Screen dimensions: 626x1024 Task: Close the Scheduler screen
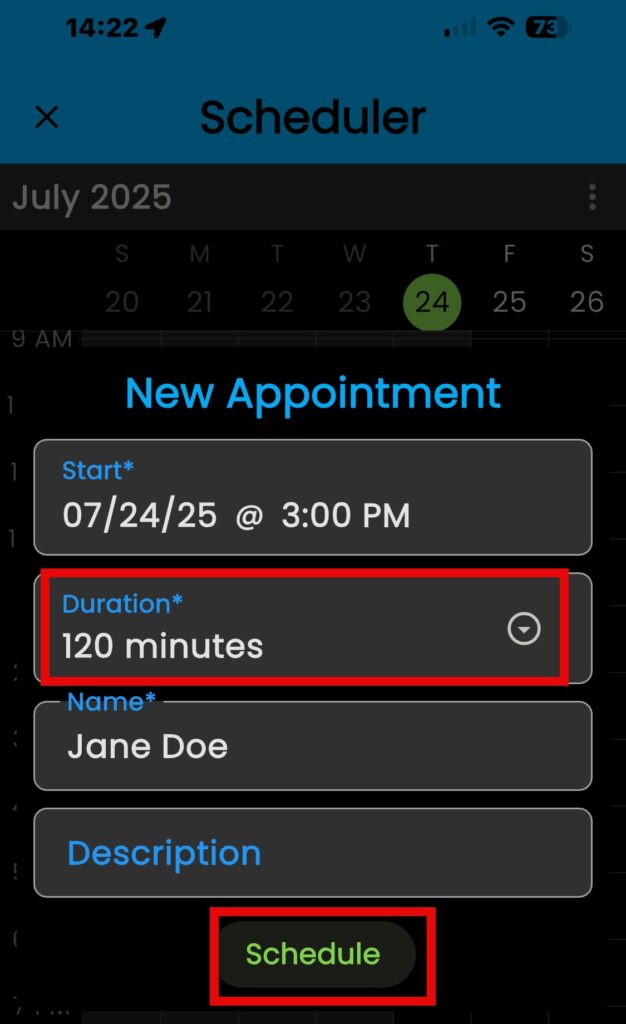[x=47, y=117]
